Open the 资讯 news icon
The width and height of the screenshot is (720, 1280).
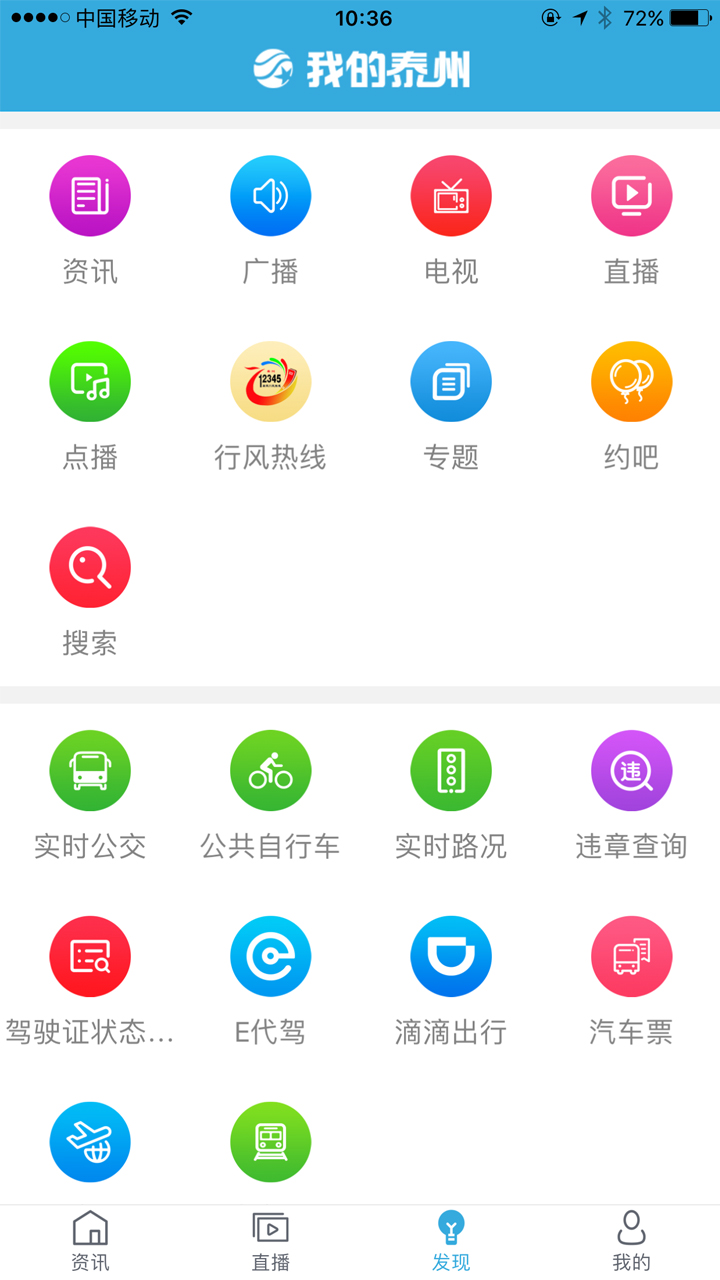tap(90, 196)
